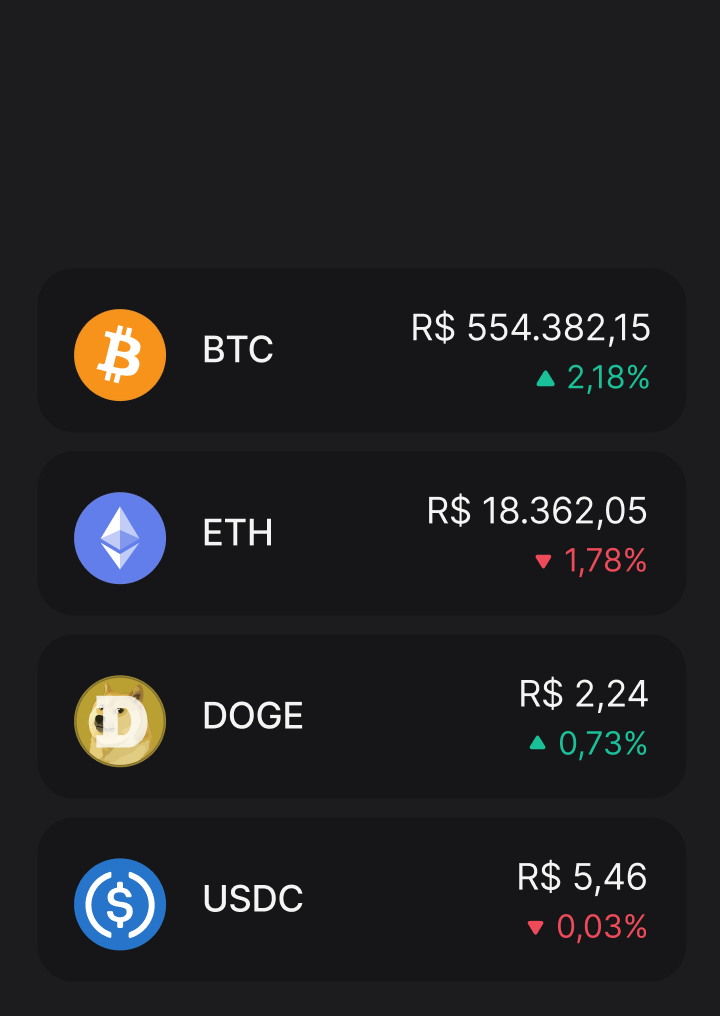This screenshot has height=1016, width=720.
Task: Open the USDC ticker label
Action: click(253, 899)
